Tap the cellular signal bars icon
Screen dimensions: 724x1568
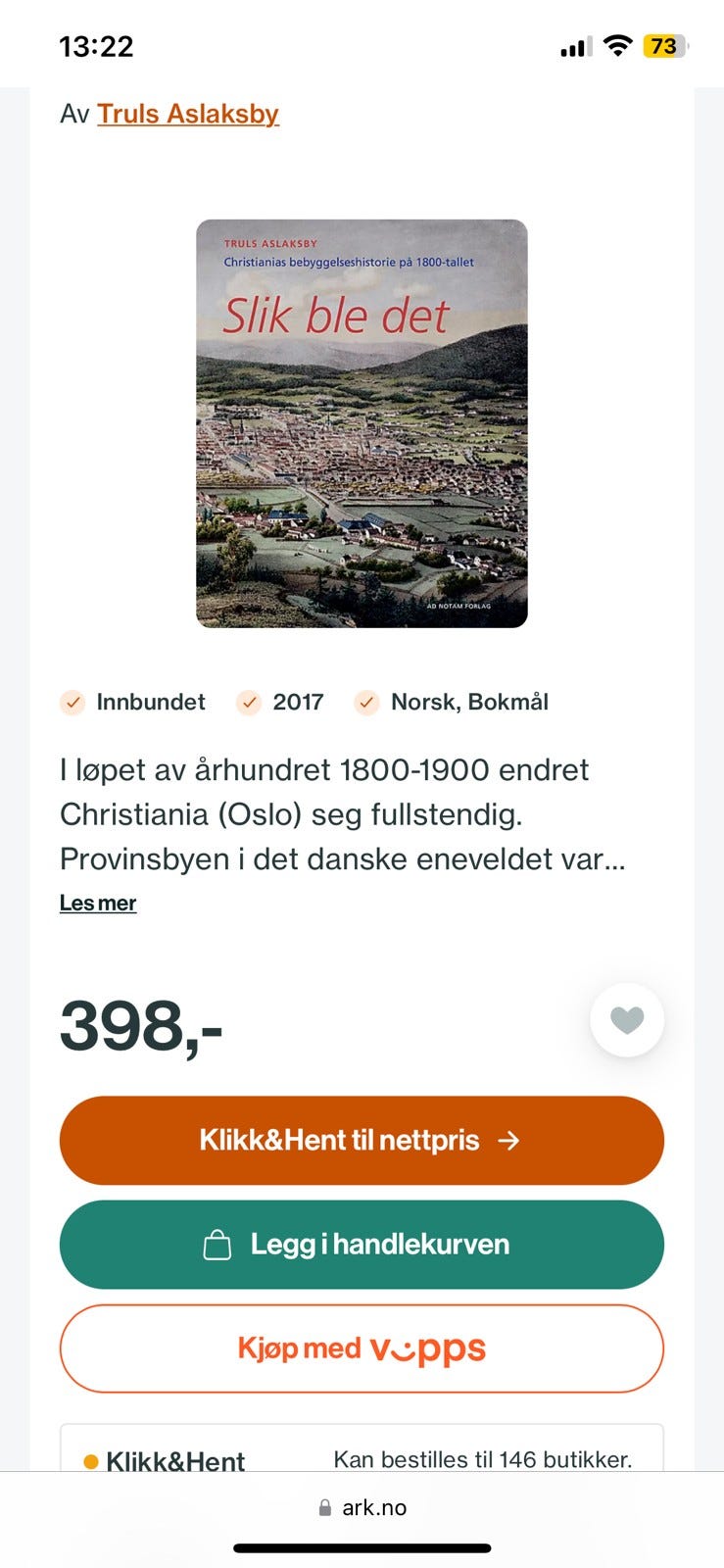click(573, 44)
